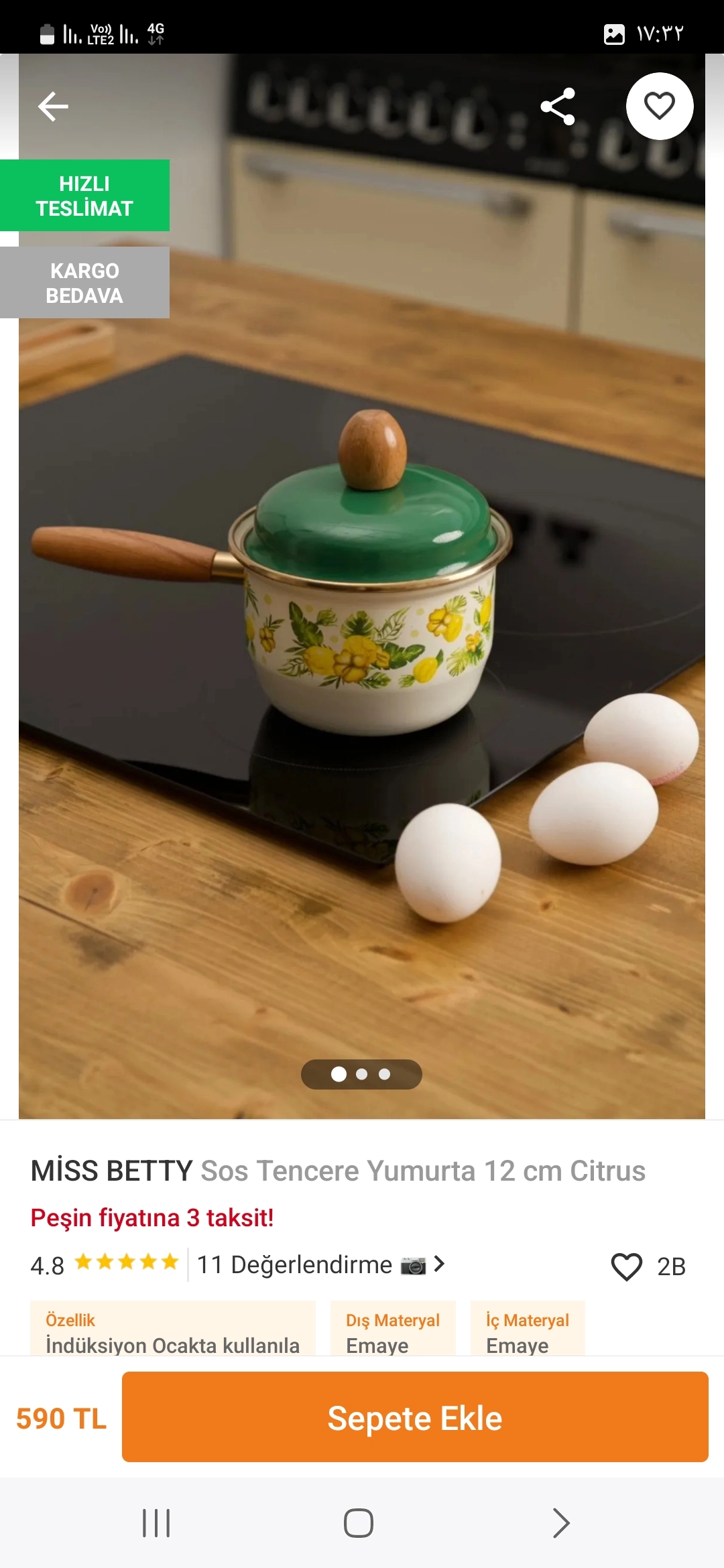
Task: Tap the heart icon next to 2B
Action: coord(626,1266)
